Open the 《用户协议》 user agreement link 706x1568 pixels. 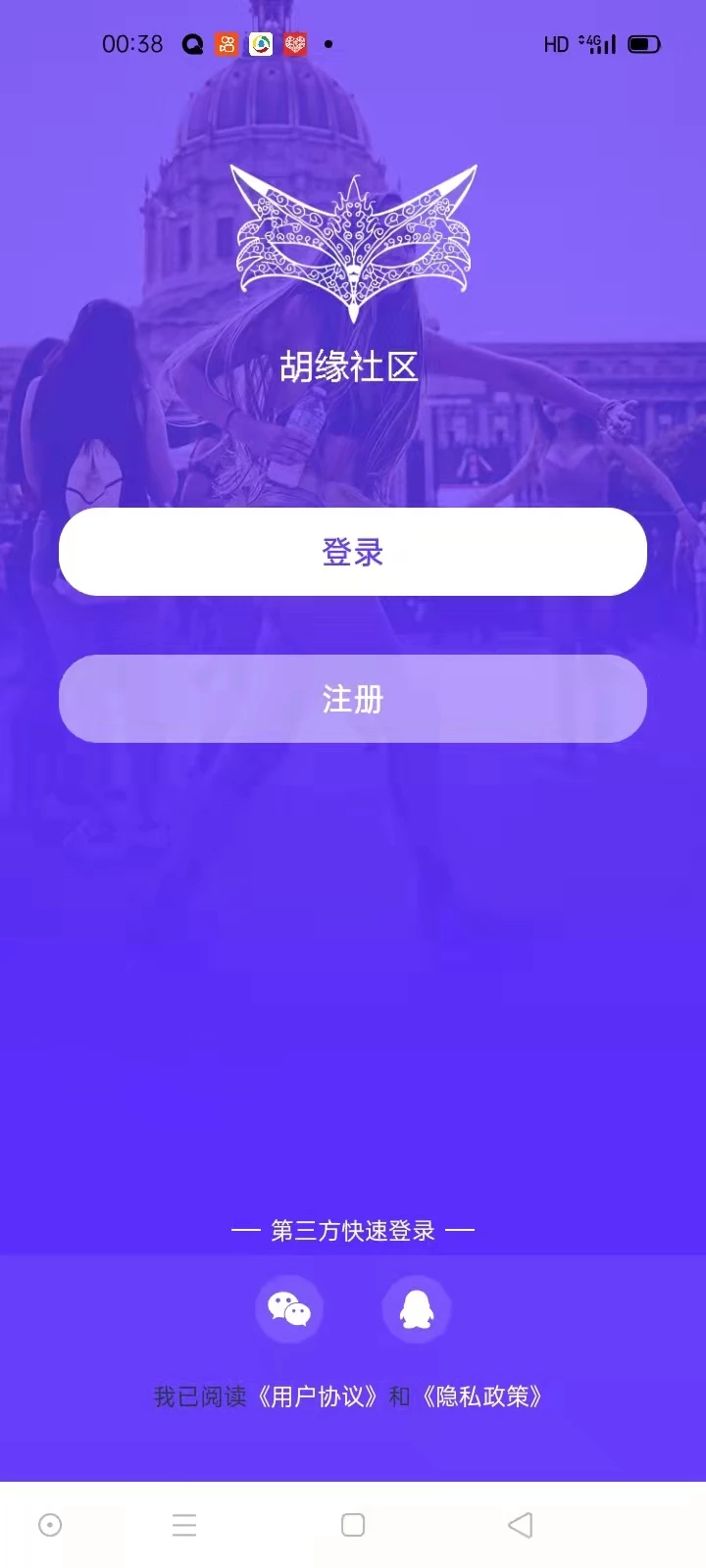(x=318, y=1396)
